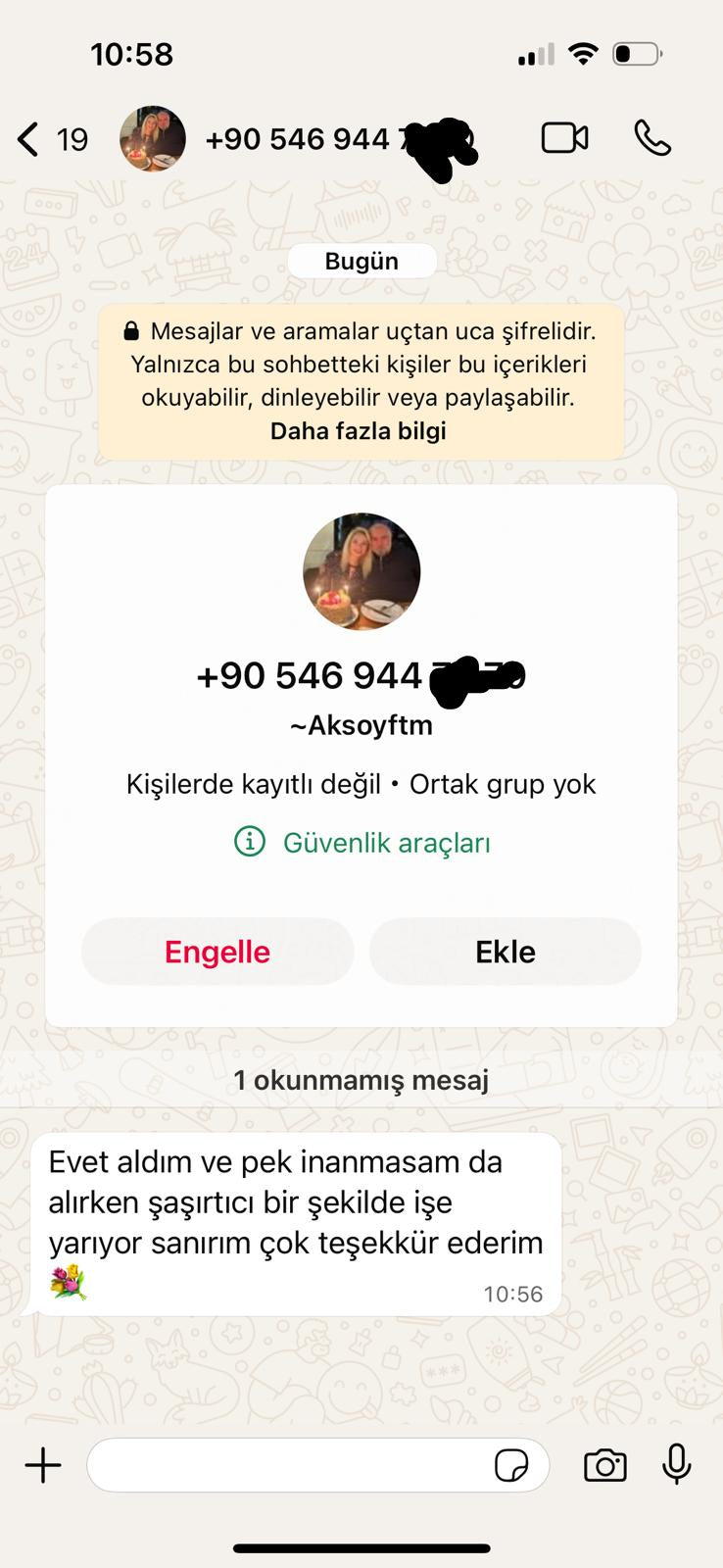Record a voice message with the microphone
This screenshot has width=723, height=1568.
point(677,1465)
